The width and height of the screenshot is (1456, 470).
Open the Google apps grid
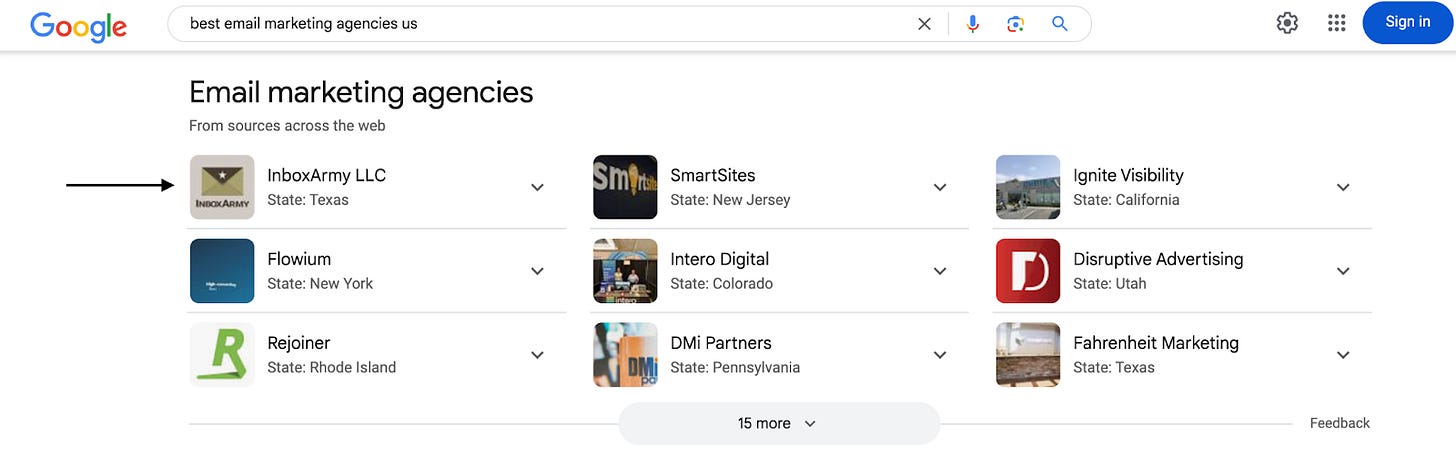(1337, 23)
